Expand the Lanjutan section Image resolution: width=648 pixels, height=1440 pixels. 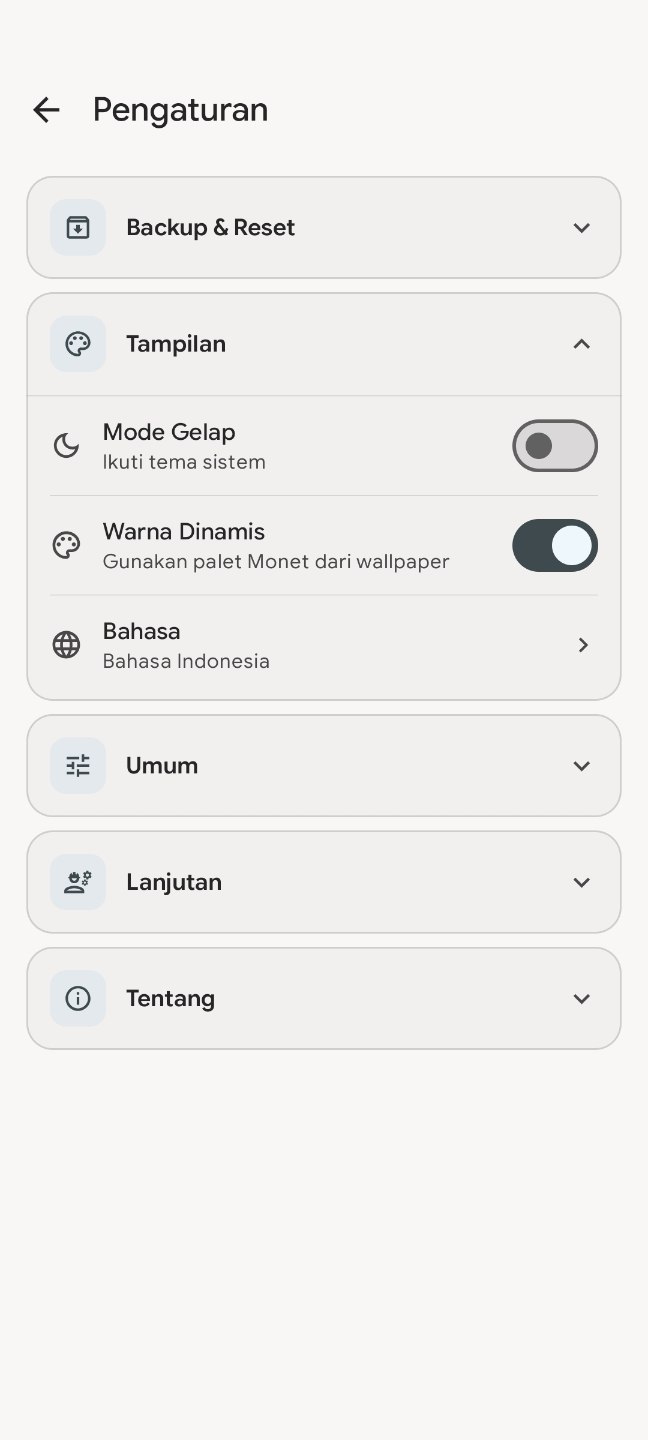tap(323, 882)
